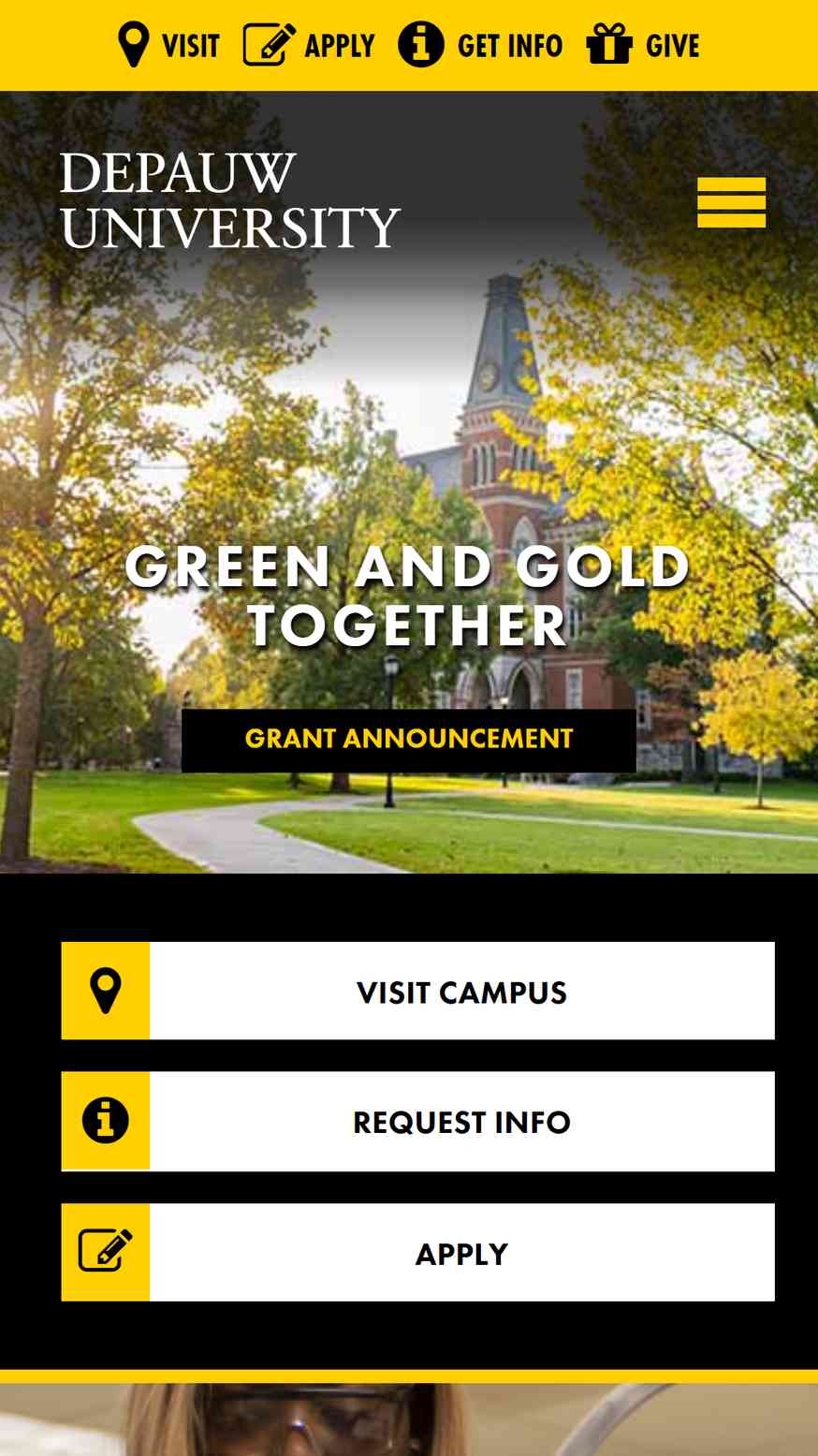The image size is (818, 1456).
Task: Open the DePauw University home logo
Action: click(229, 201)
